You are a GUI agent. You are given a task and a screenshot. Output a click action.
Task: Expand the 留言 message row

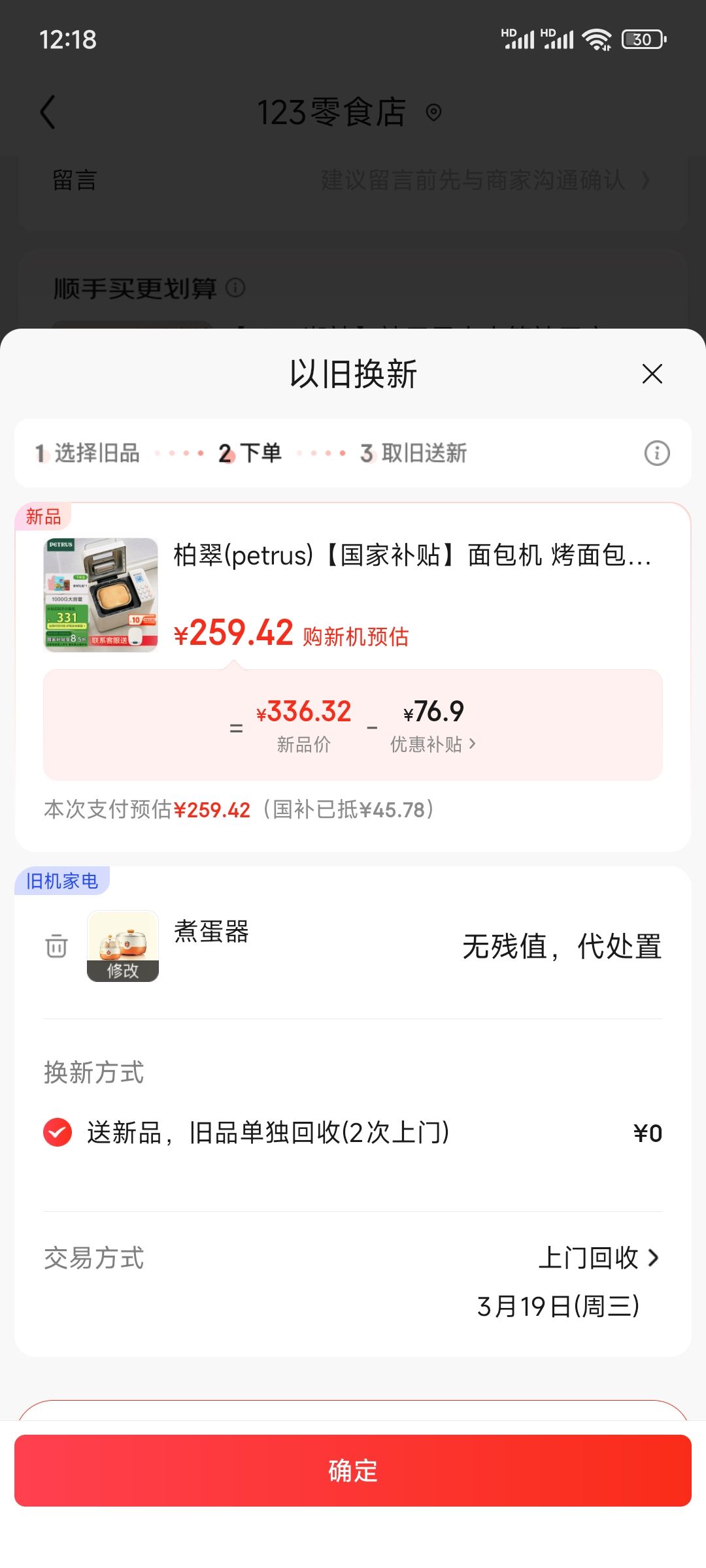coord(353,181)
